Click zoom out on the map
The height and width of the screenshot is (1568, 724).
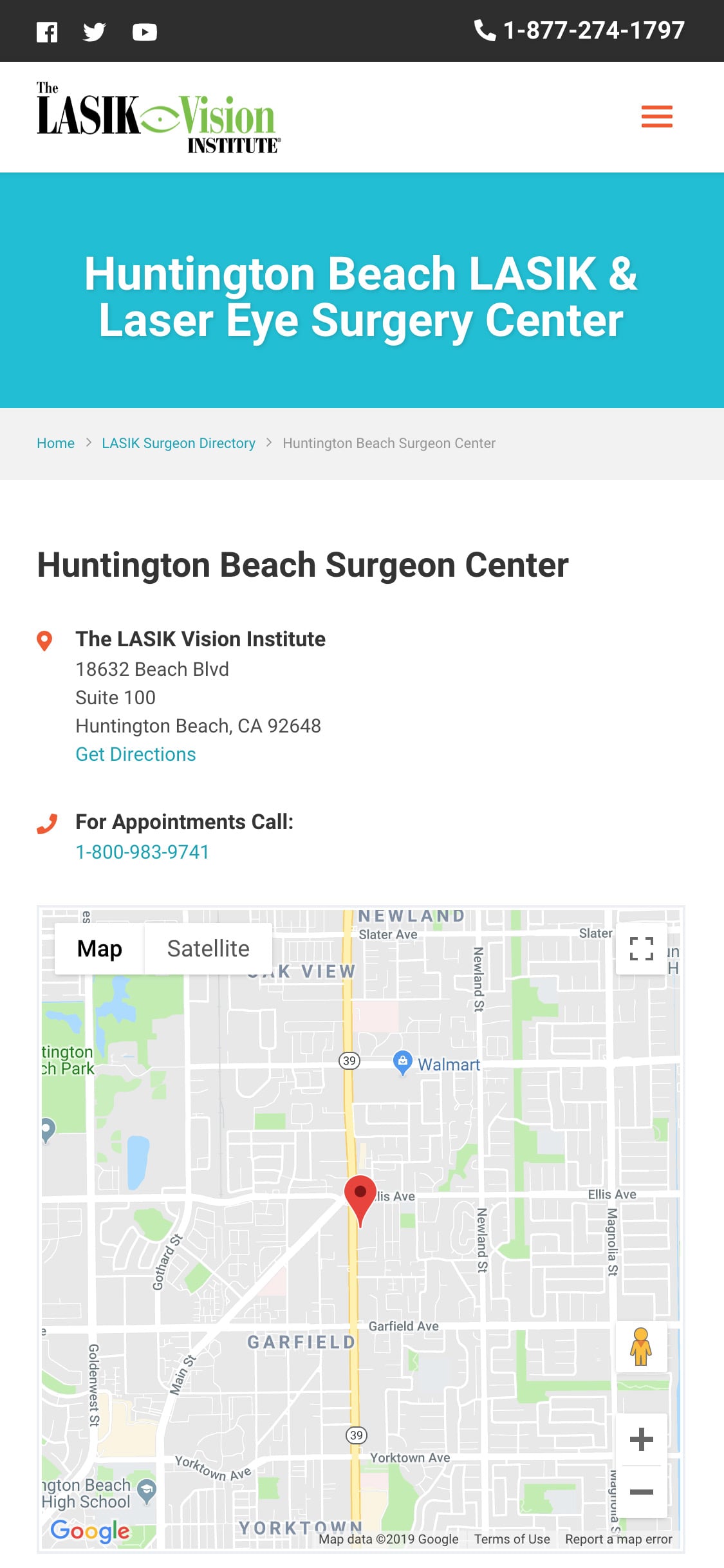coord(642,1493)
